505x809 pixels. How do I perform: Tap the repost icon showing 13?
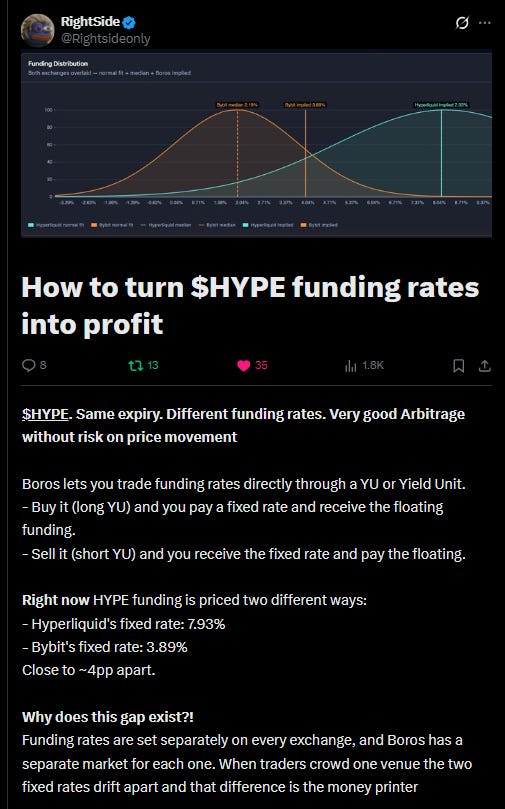(x=136, y=366)
